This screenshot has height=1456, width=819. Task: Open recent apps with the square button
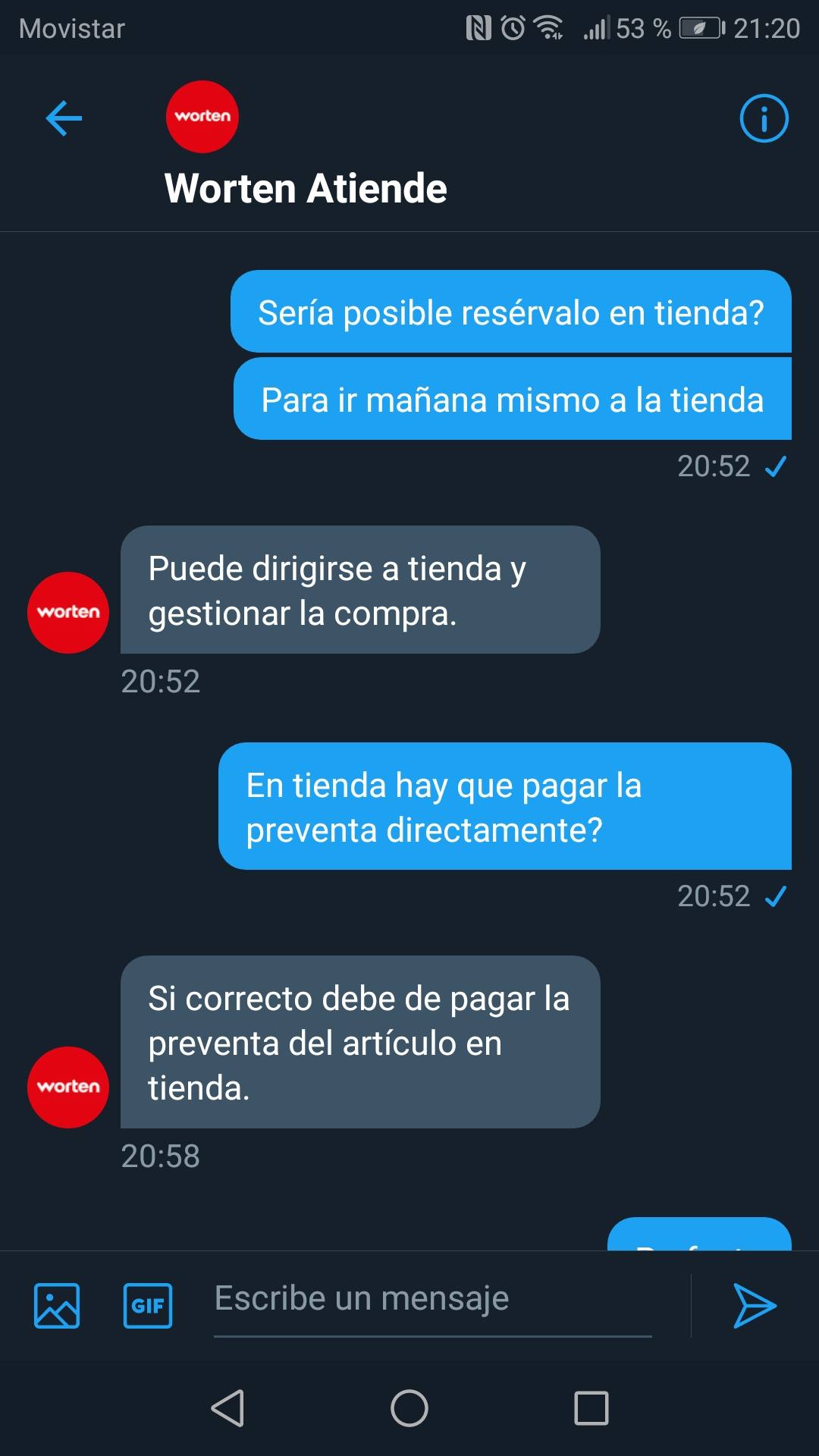(591, 1408)
